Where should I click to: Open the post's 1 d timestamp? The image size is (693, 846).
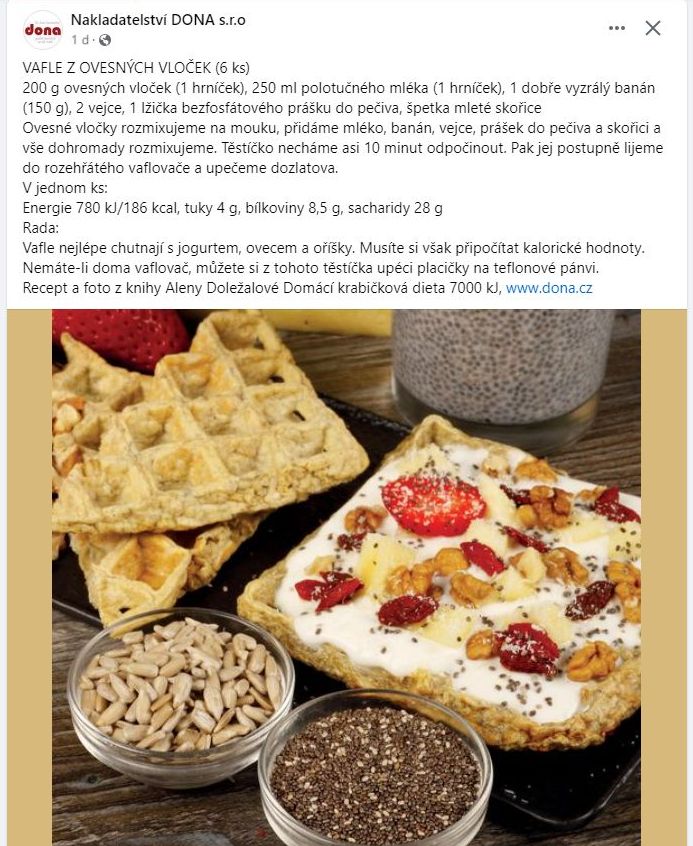(80, 40)
